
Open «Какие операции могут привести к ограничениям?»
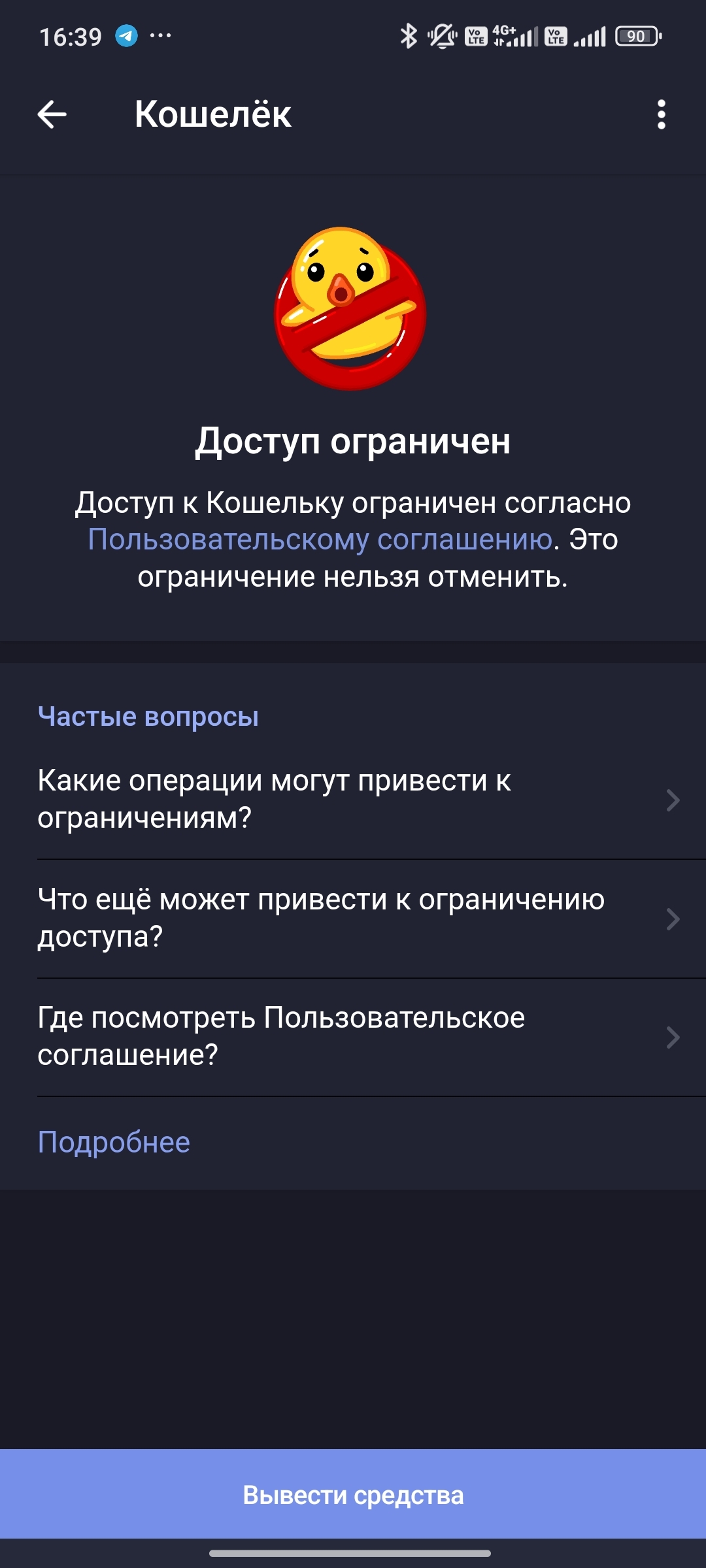[x=353, y=799]
